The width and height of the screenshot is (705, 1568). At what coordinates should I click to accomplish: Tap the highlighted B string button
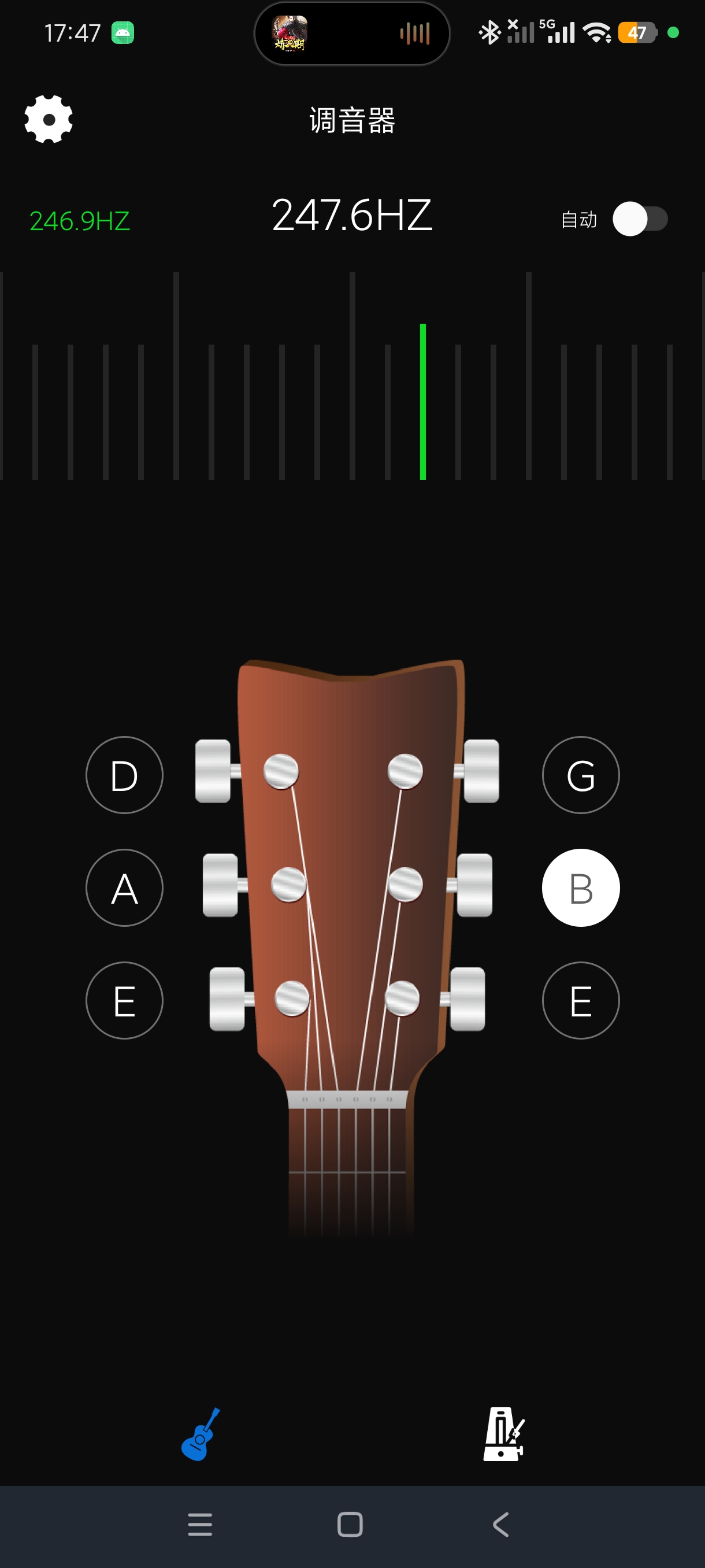581,888
